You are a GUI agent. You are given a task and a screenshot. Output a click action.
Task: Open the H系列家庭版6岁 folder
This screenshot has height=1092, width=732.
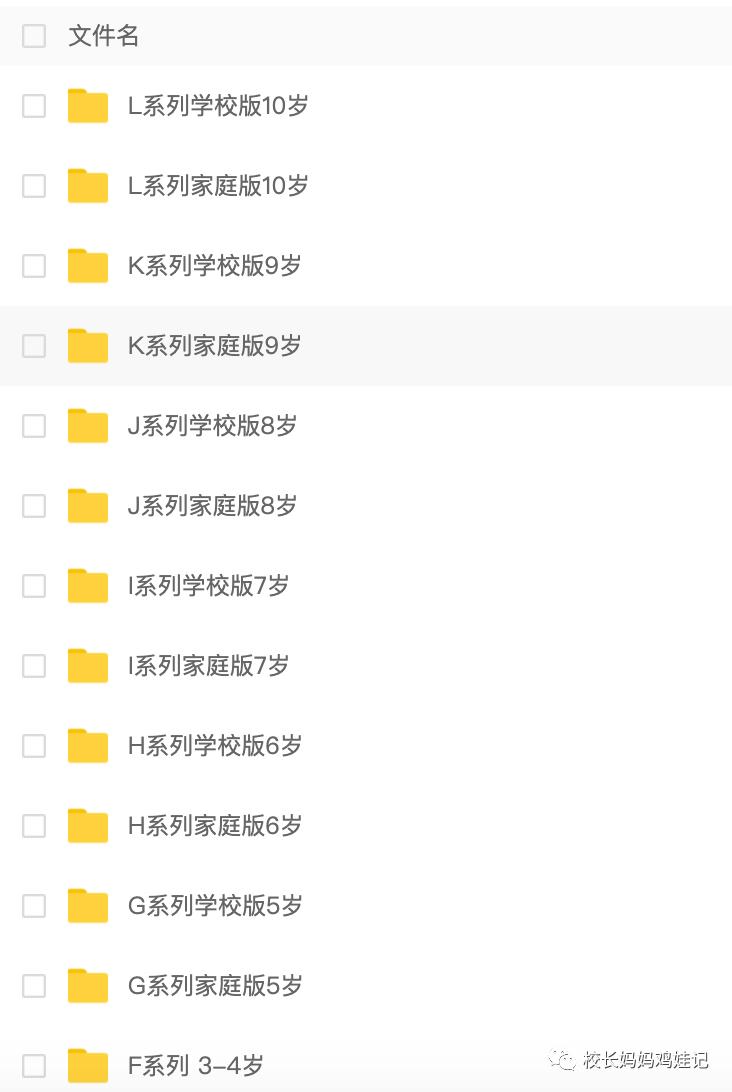click(214, 826)
